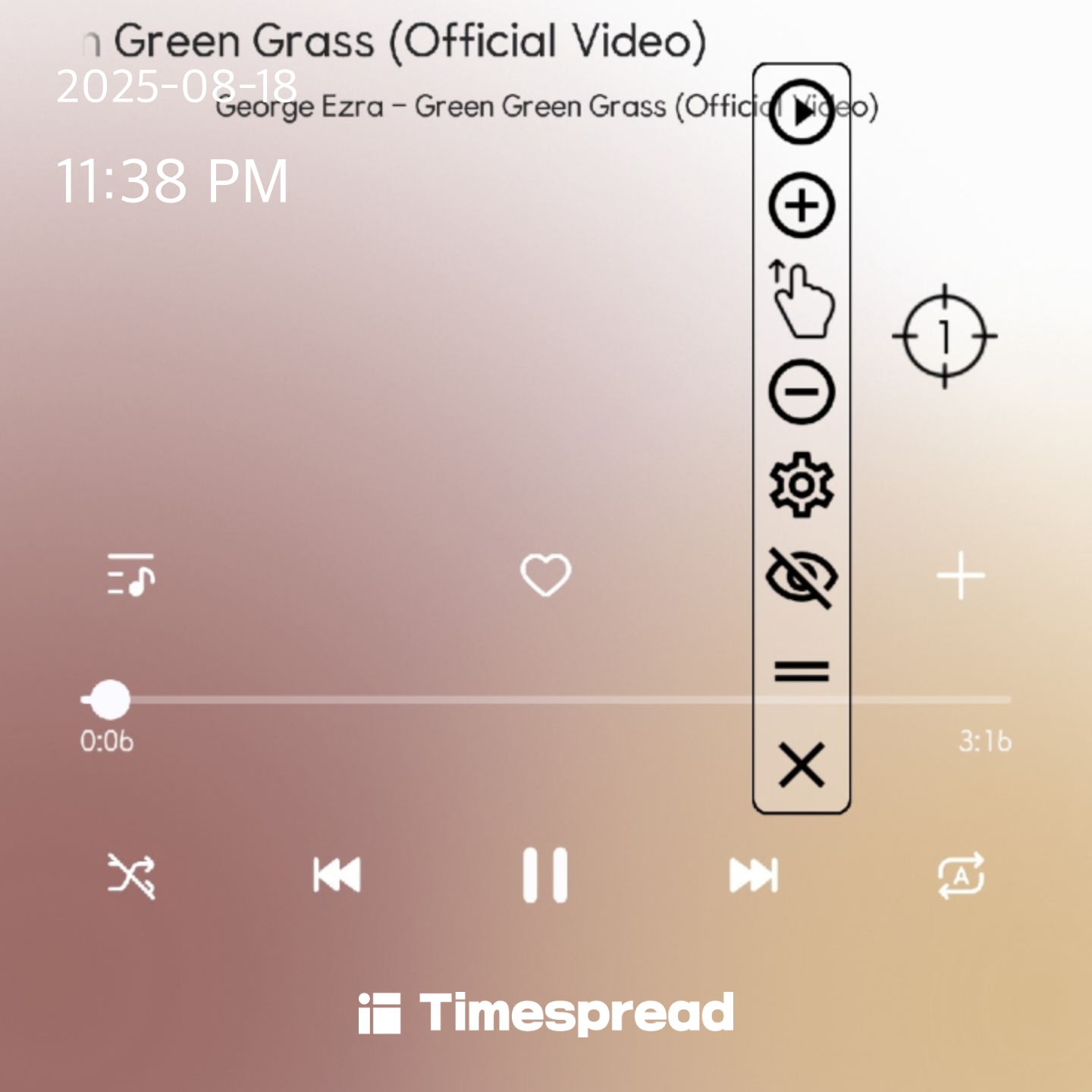1092x1092 pixels.
Task: Pause the current song
Action: pyautogui.click(x=544, y=875)
